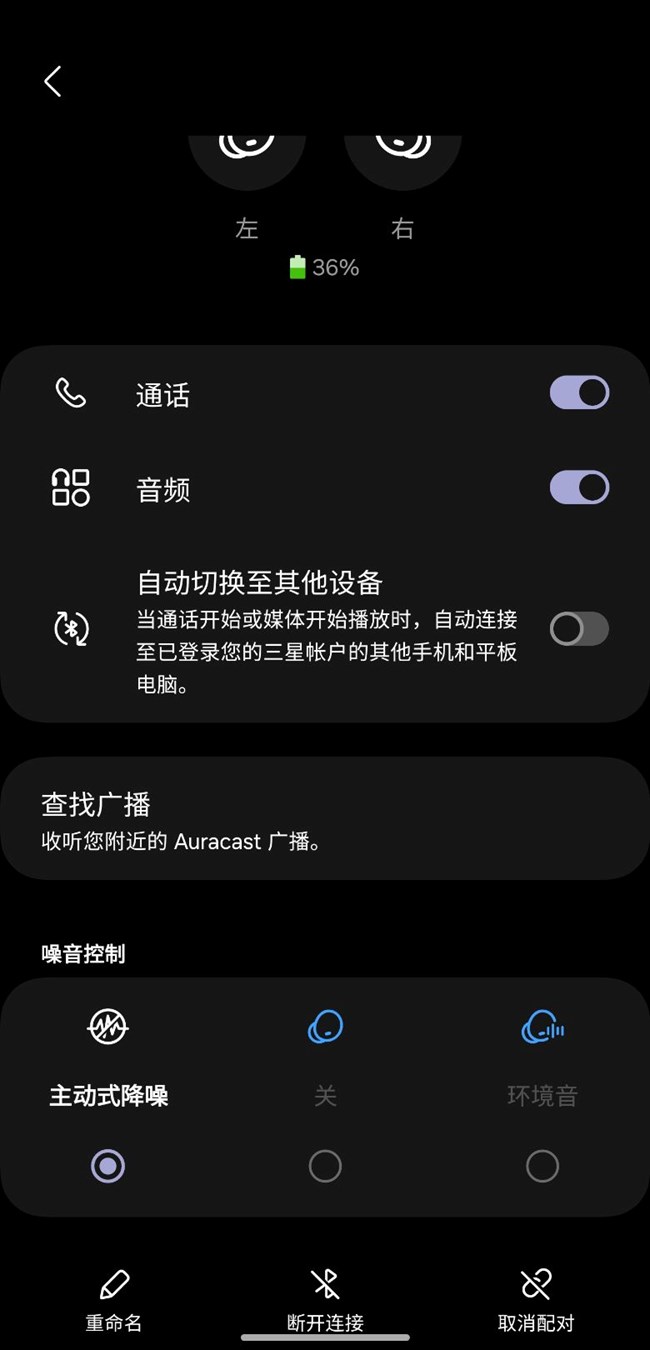The height and width of the screenshot is (1350, 650).
Task: Enable 自动切换至其他设备 switch
Action: [x=579, y=629]
